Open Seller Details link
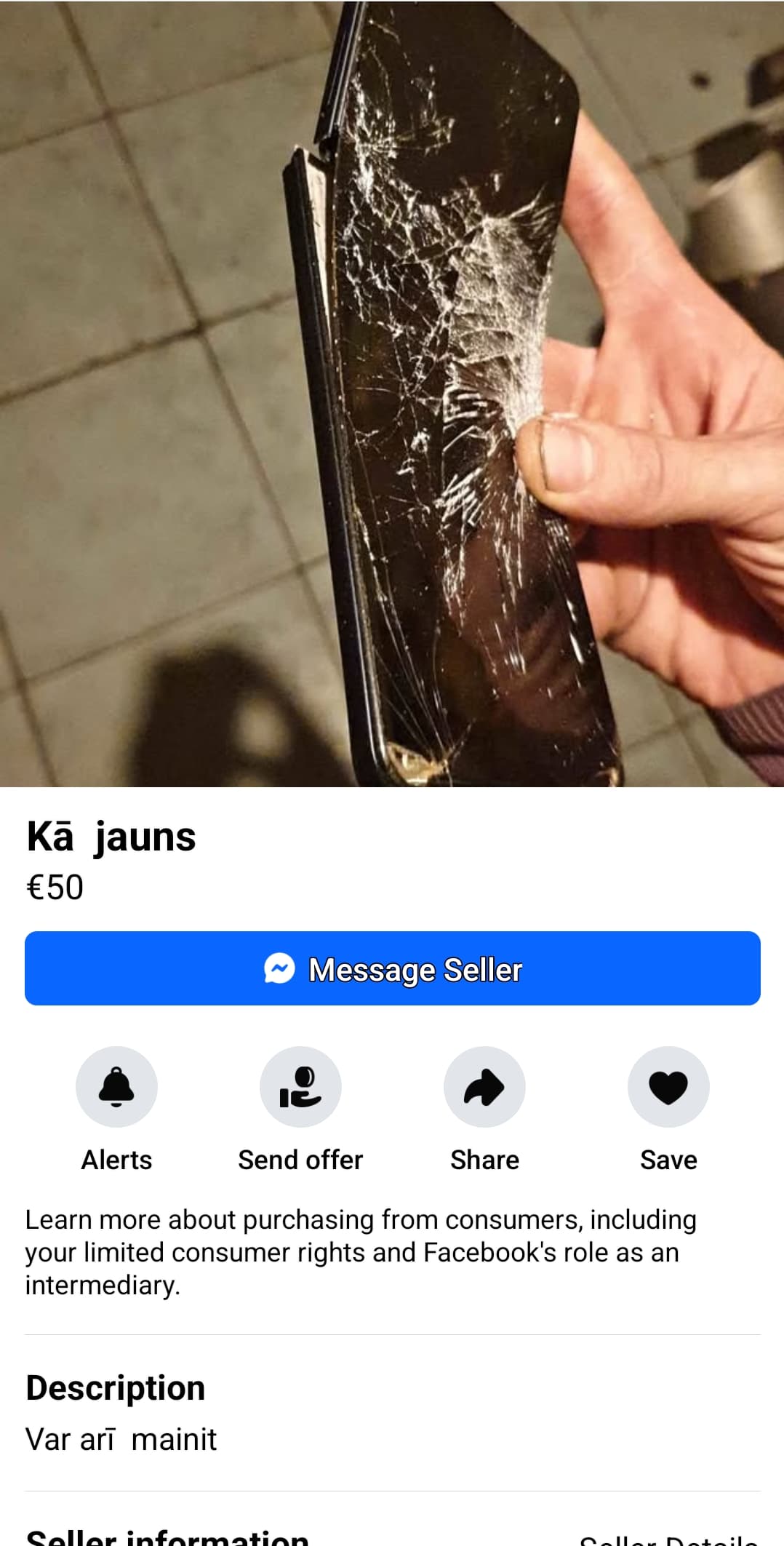The width and height of the screenshot is (784, 1546). click(669, 1539)
